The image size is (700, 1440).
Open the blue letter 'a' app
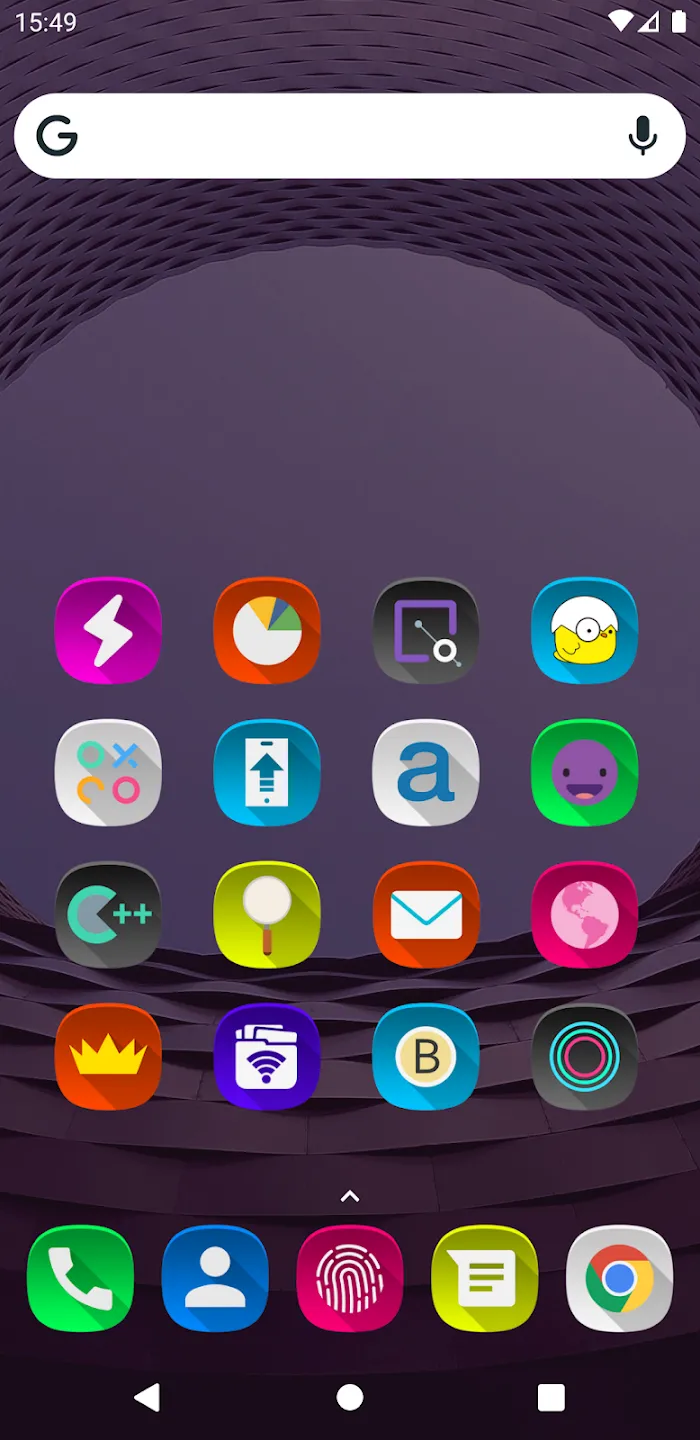point(426,773)
